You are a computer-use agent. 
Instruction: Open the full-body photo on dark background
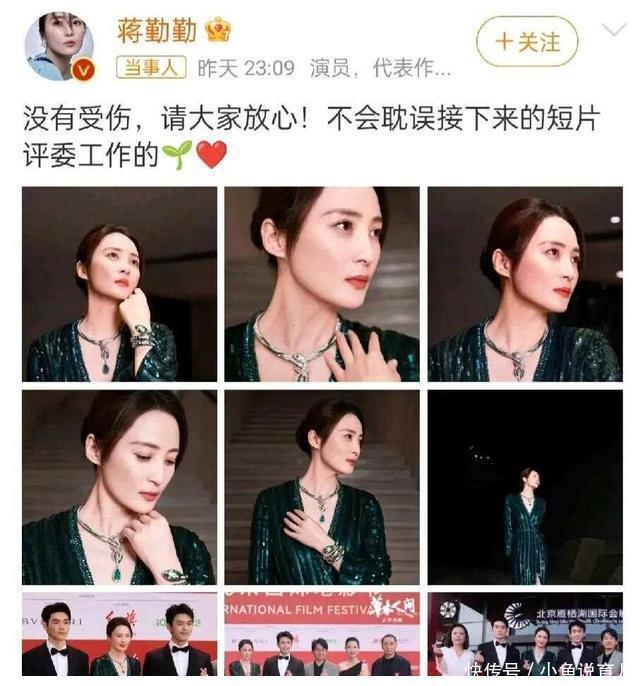coord(525,487)
